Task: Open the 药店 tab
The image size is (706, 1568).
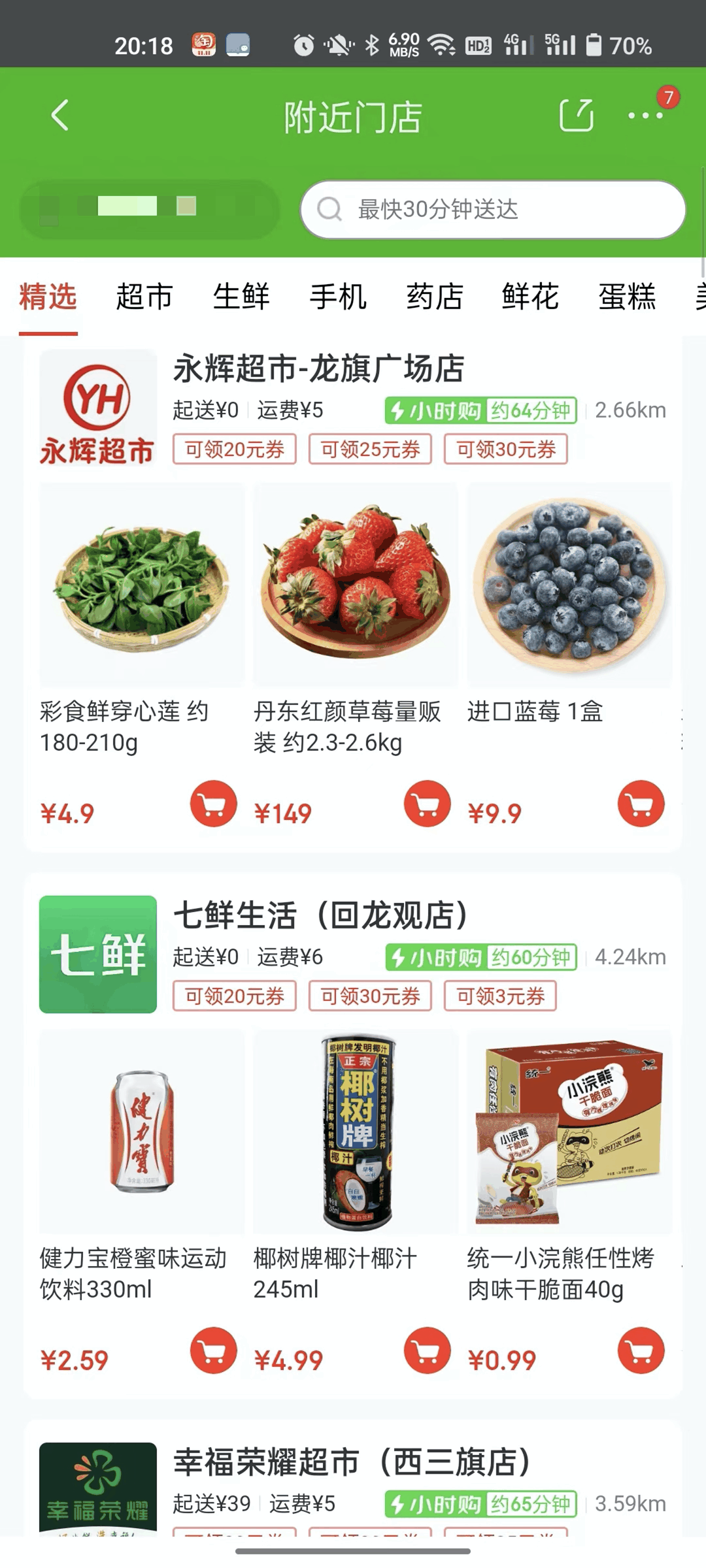Action: (435, 297)
